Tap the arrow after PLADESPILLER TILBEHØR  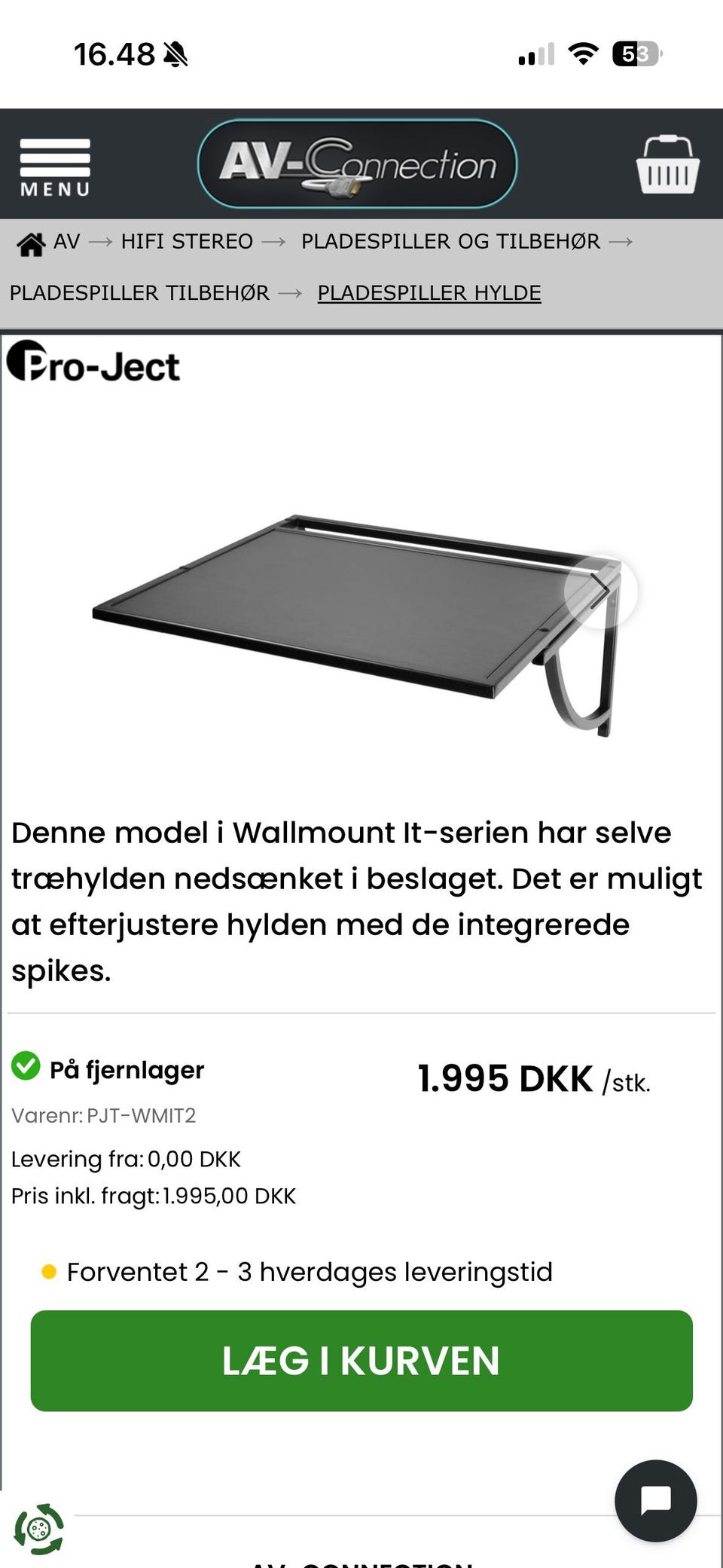coord(290,292)
